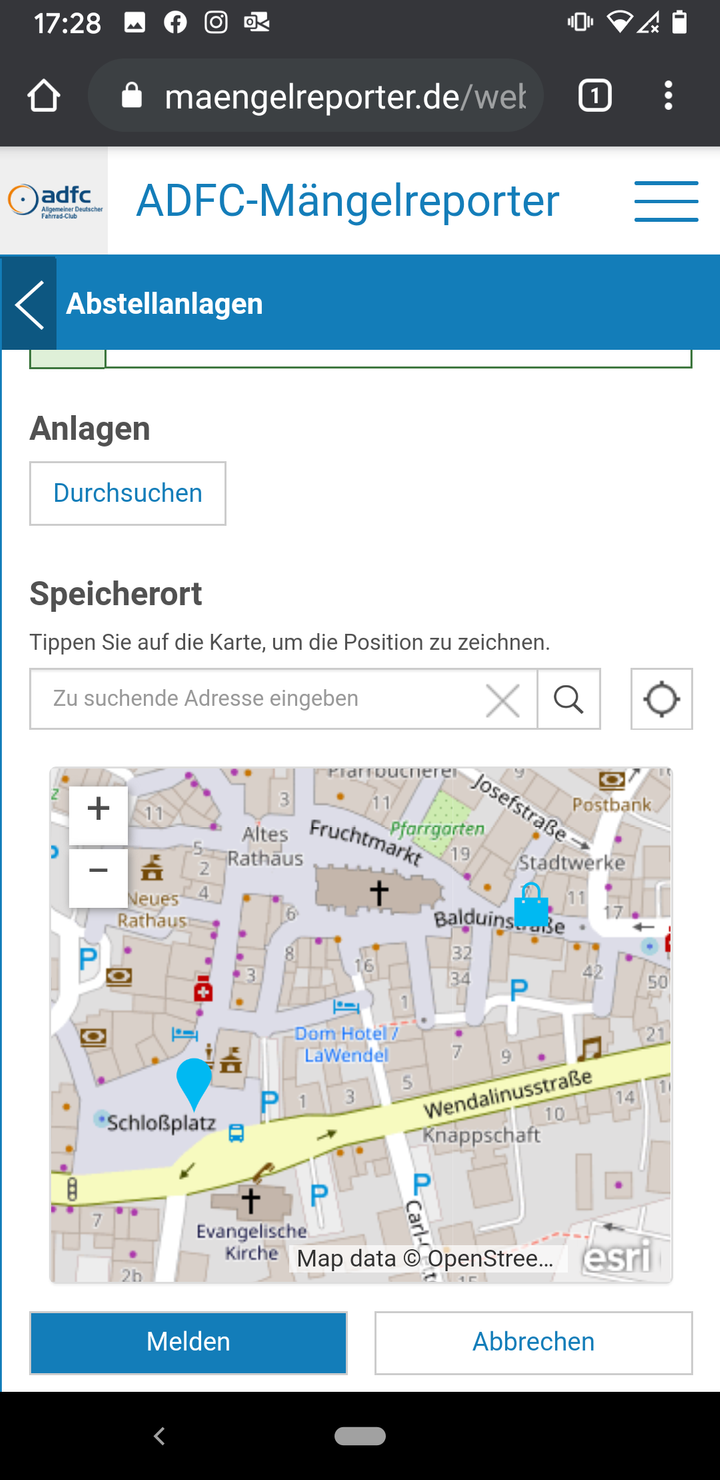Open browser tab switcher
This screenshot has width=720, height=1480.
(x=595, y=96)
